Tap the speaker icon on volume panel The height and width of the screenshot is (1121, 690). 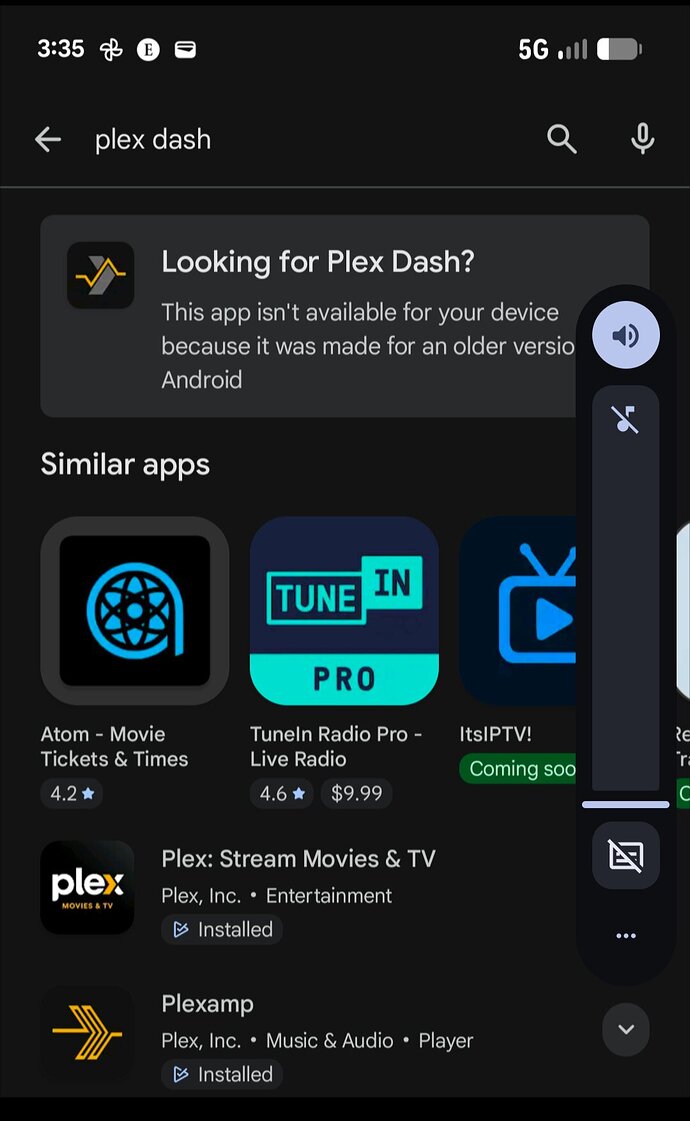(x=626, y=336)
